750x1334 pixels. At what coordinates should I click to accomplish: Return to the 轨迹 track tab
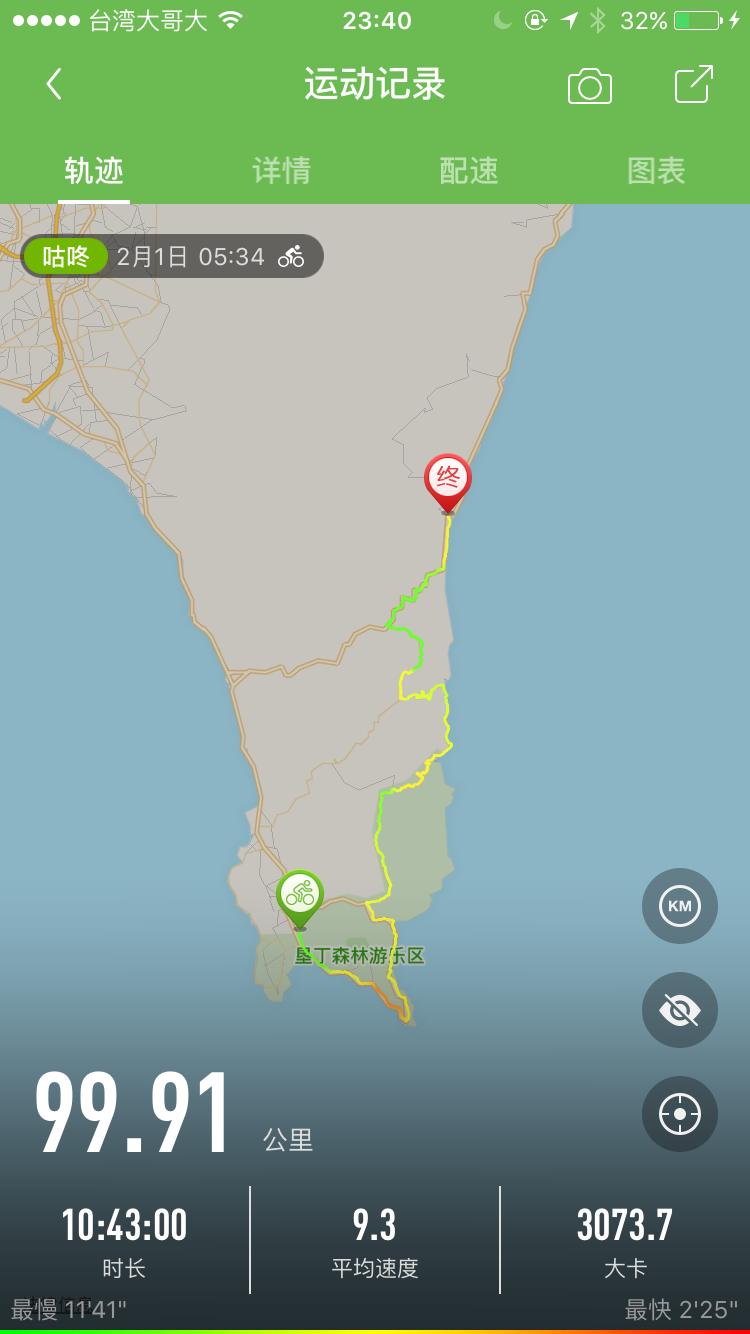(x=93, y=170)
